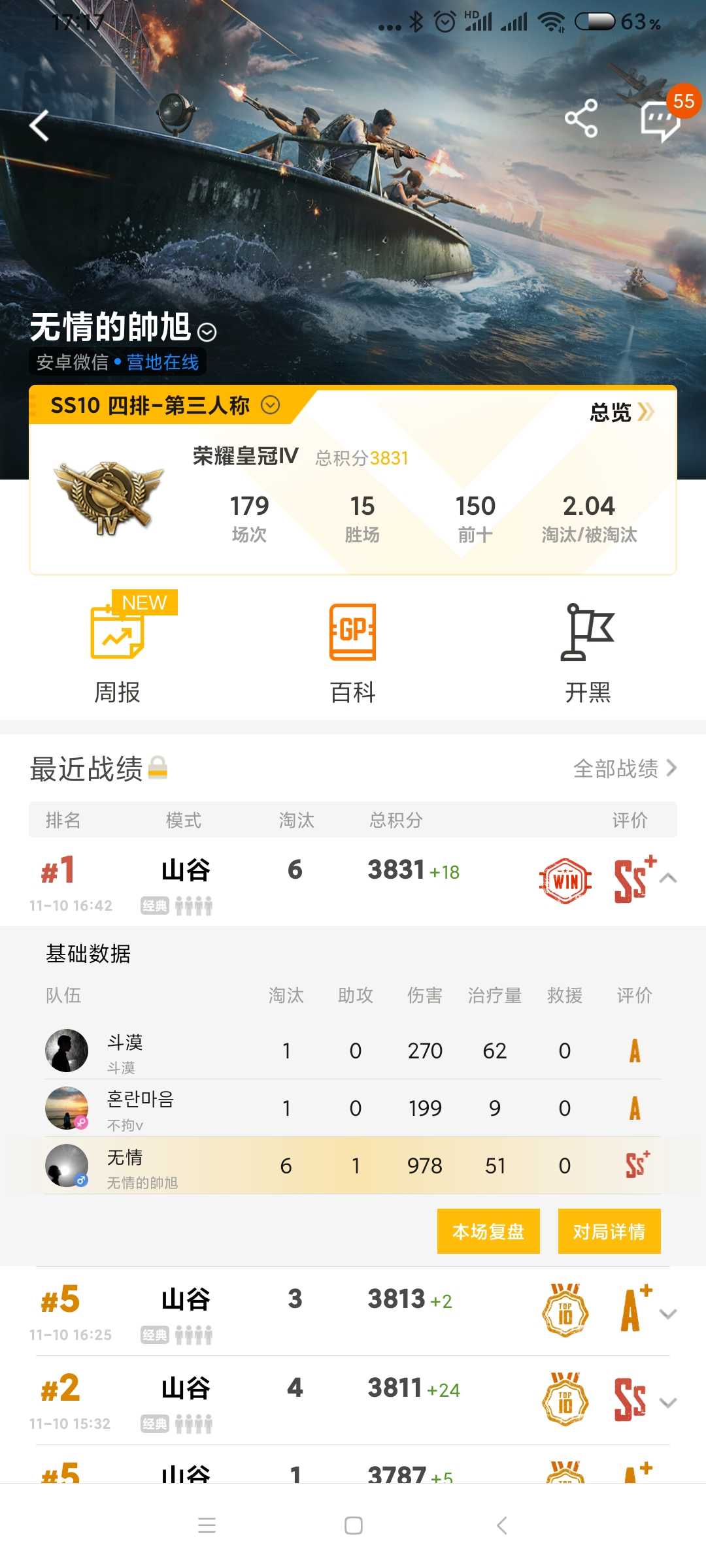
Task: Open 对局详情 match details
Action: point(609,1232)
